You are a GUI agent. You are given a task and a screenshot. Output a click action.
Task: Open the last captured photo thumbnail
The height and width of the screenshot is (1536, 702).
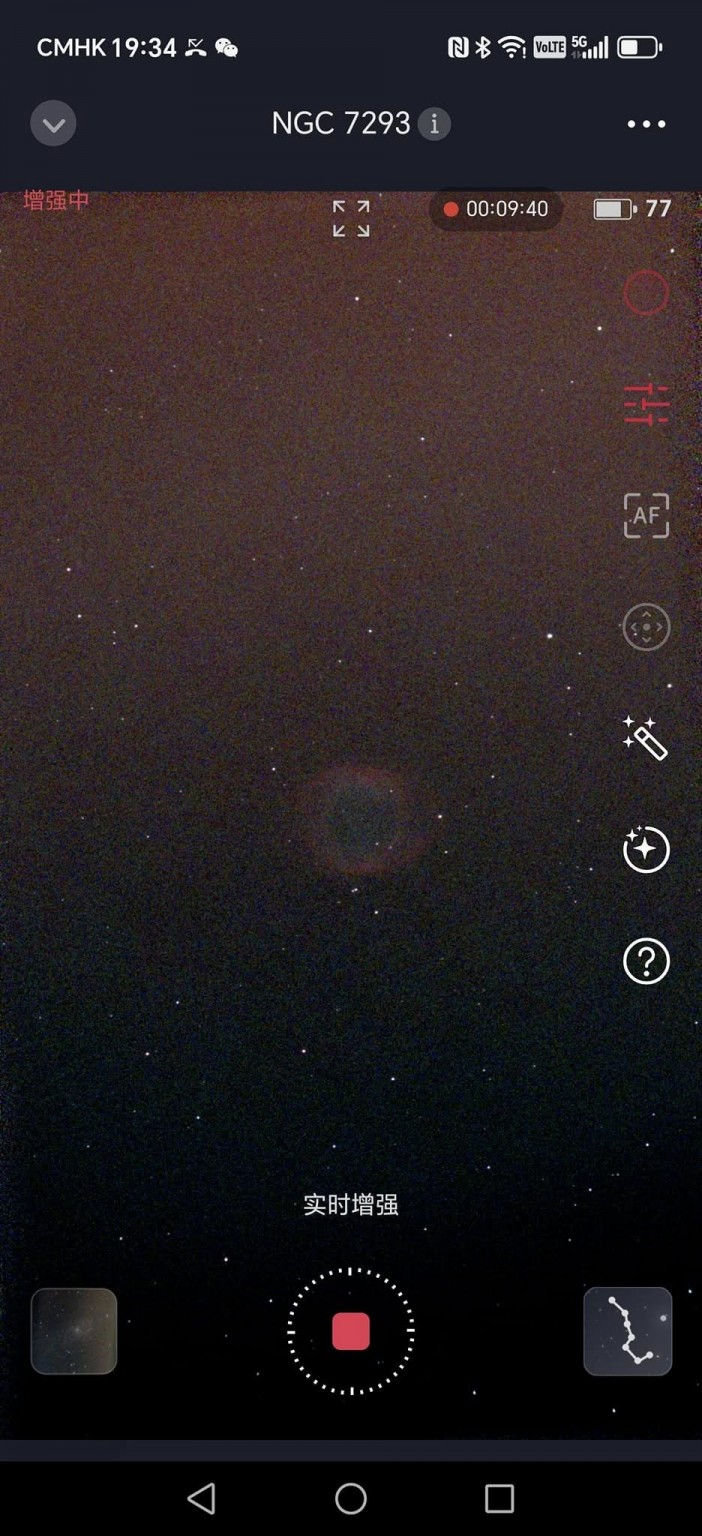click(x=74, y=1331)
